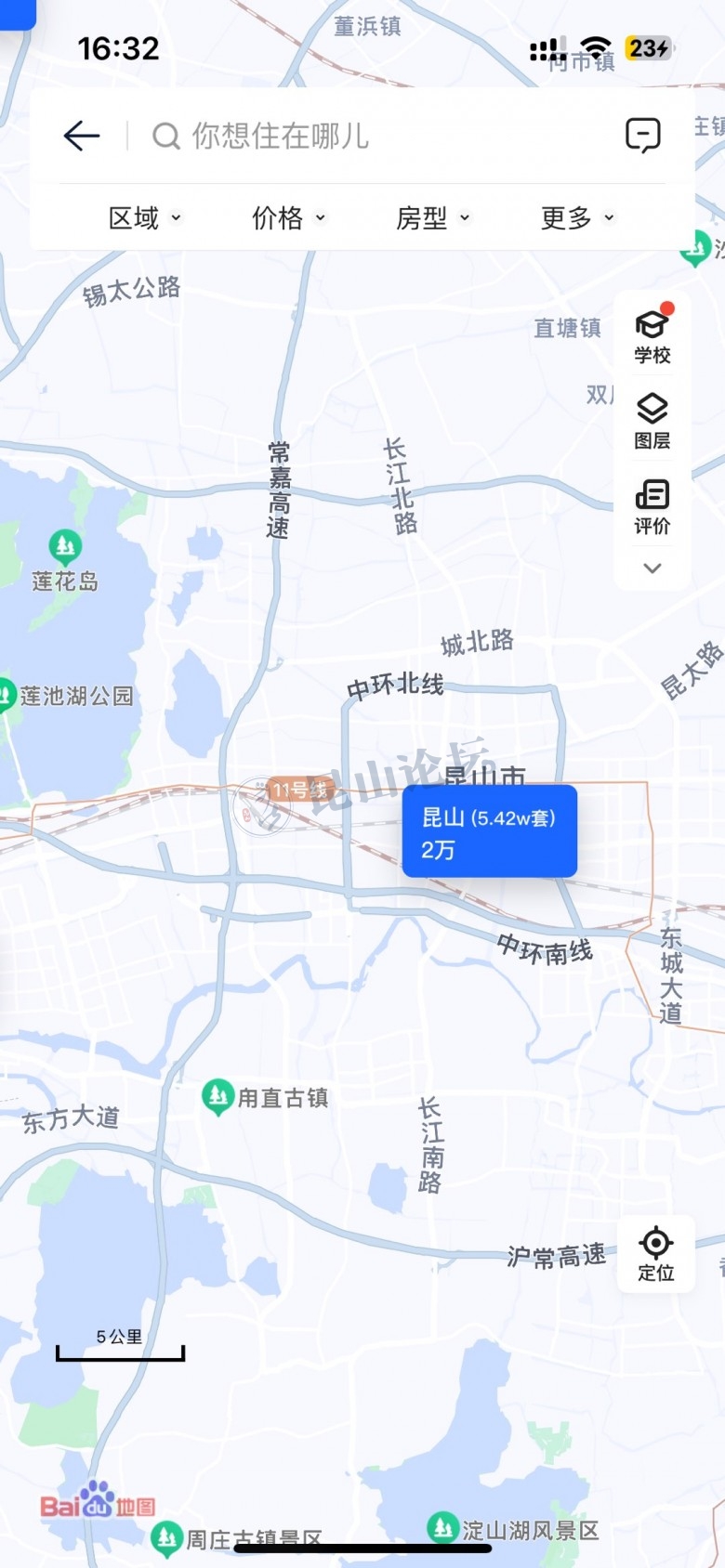
Task: Expand the 区域 filter dropdown
Action: [144, 218]
